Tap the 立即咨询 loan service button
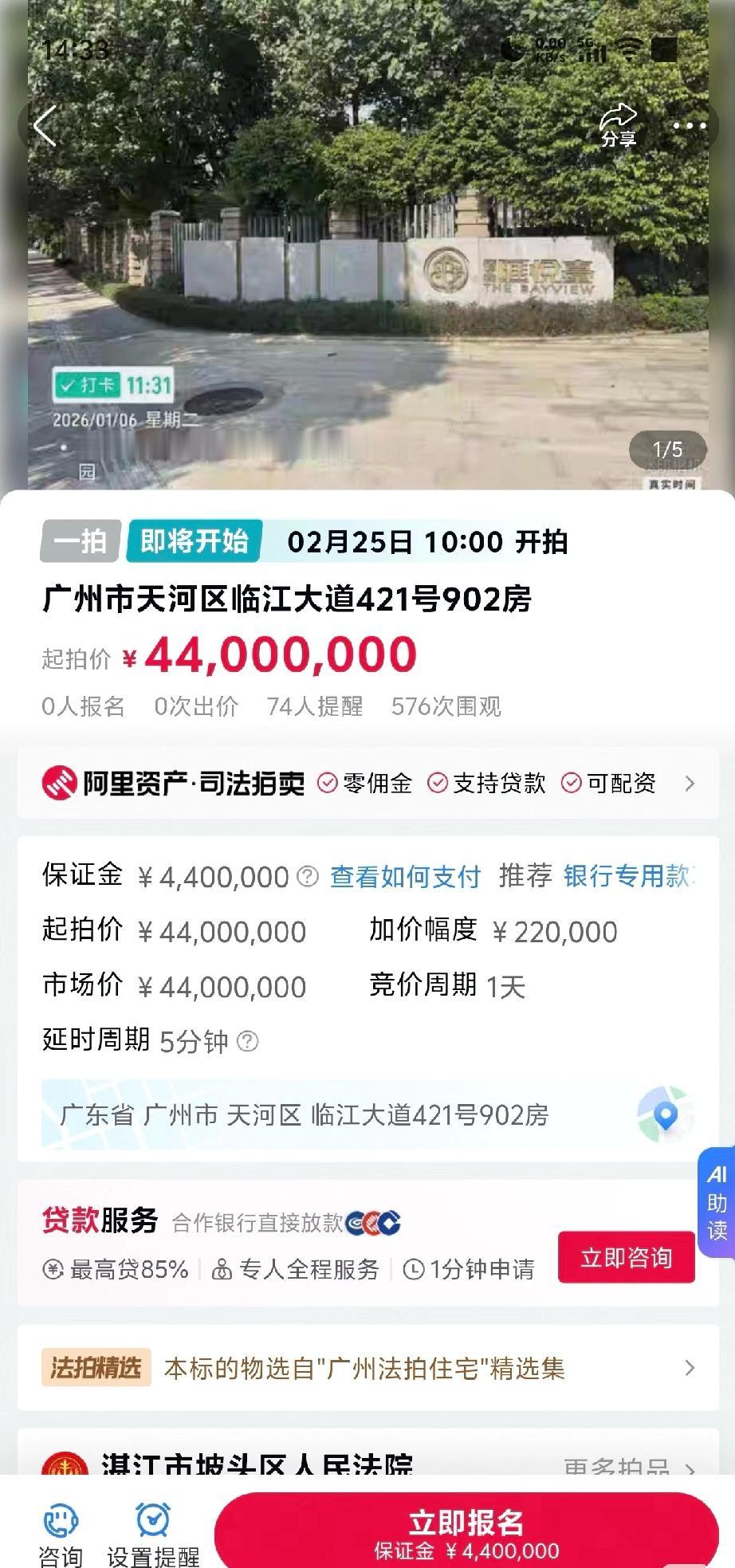The width and height of the screenshot is (735, 1568). point(627,1257)
